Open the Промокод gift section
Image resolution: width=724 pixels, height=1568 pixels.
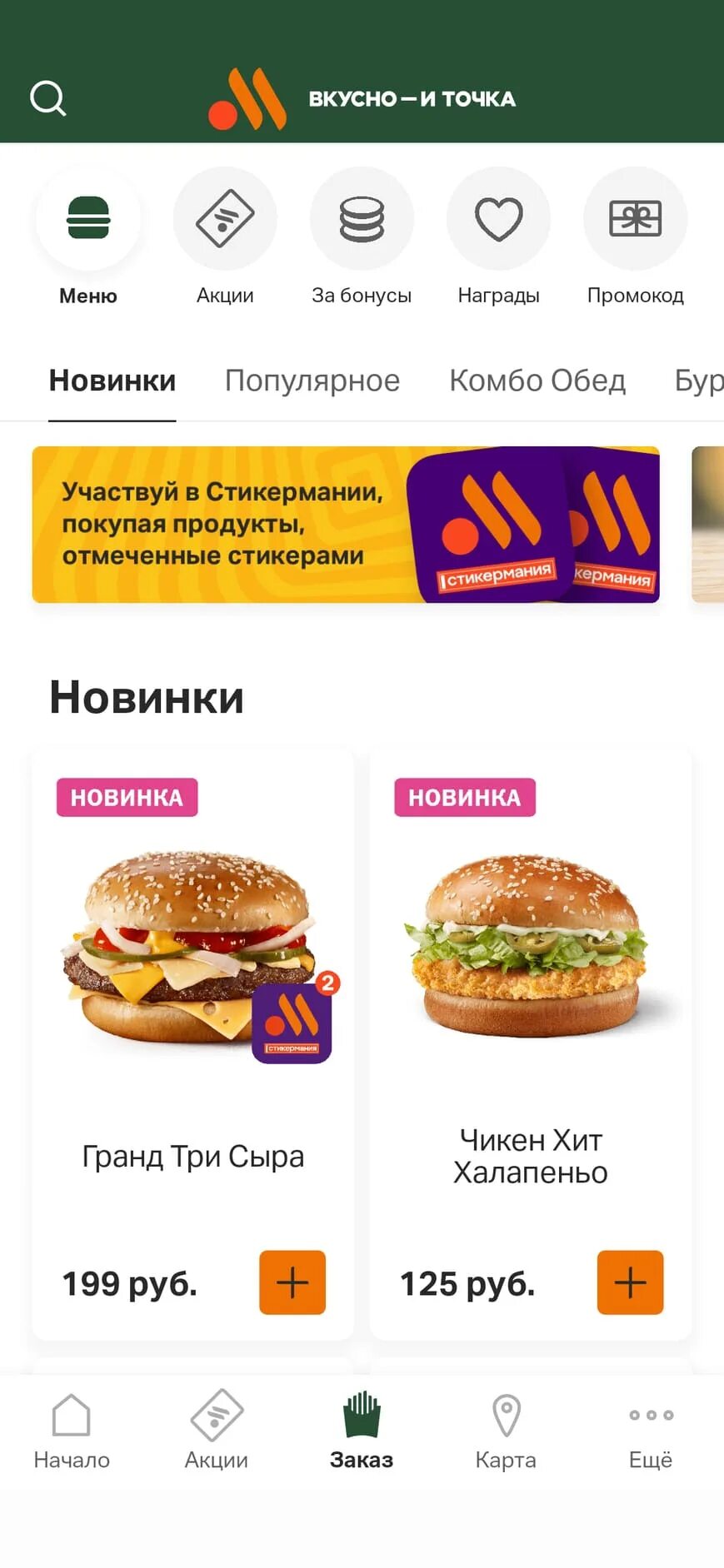click(635, 237)
